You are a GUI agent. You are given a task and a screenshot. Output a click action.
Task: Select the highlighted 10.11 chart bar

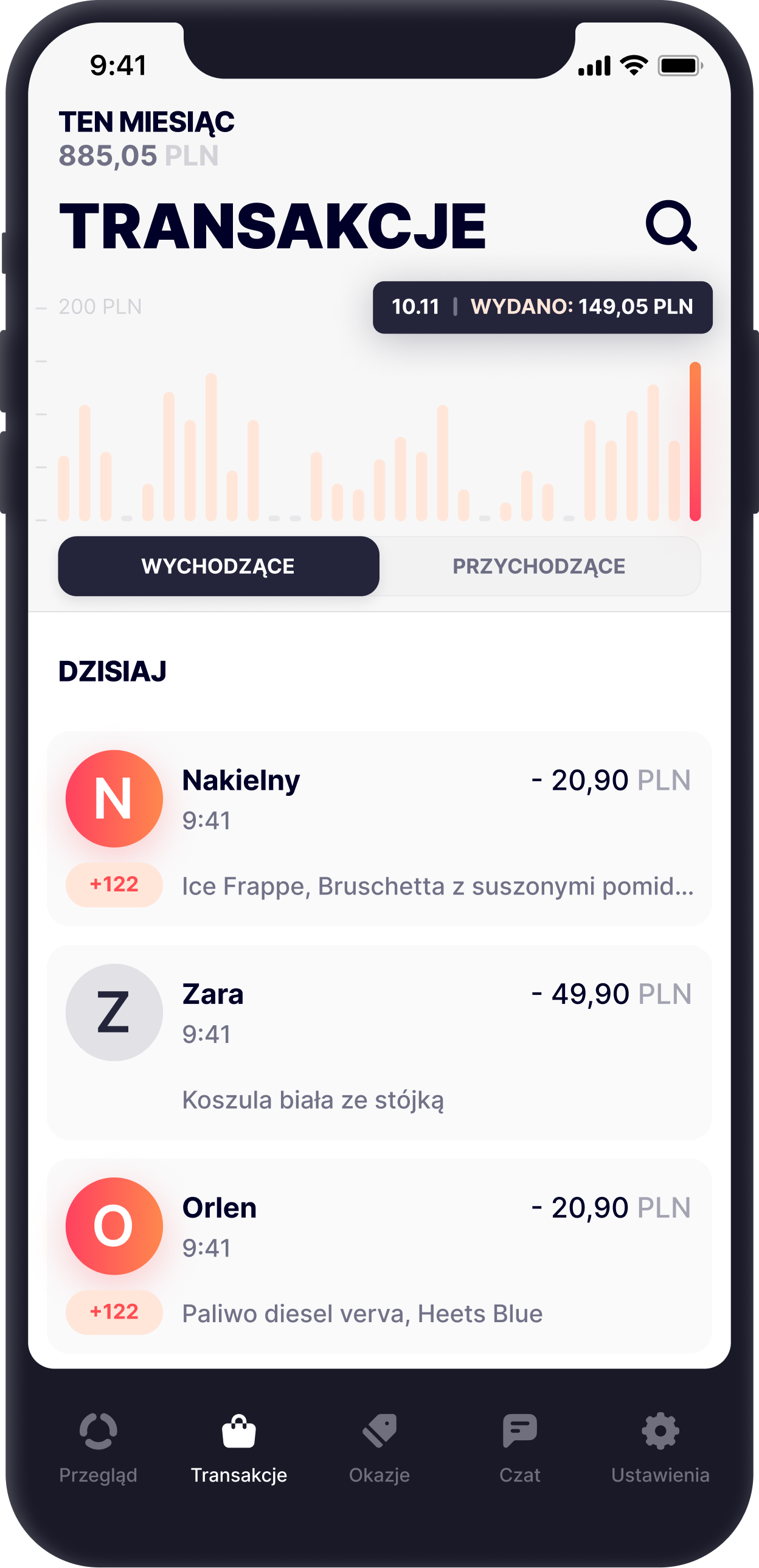point(695,442)
